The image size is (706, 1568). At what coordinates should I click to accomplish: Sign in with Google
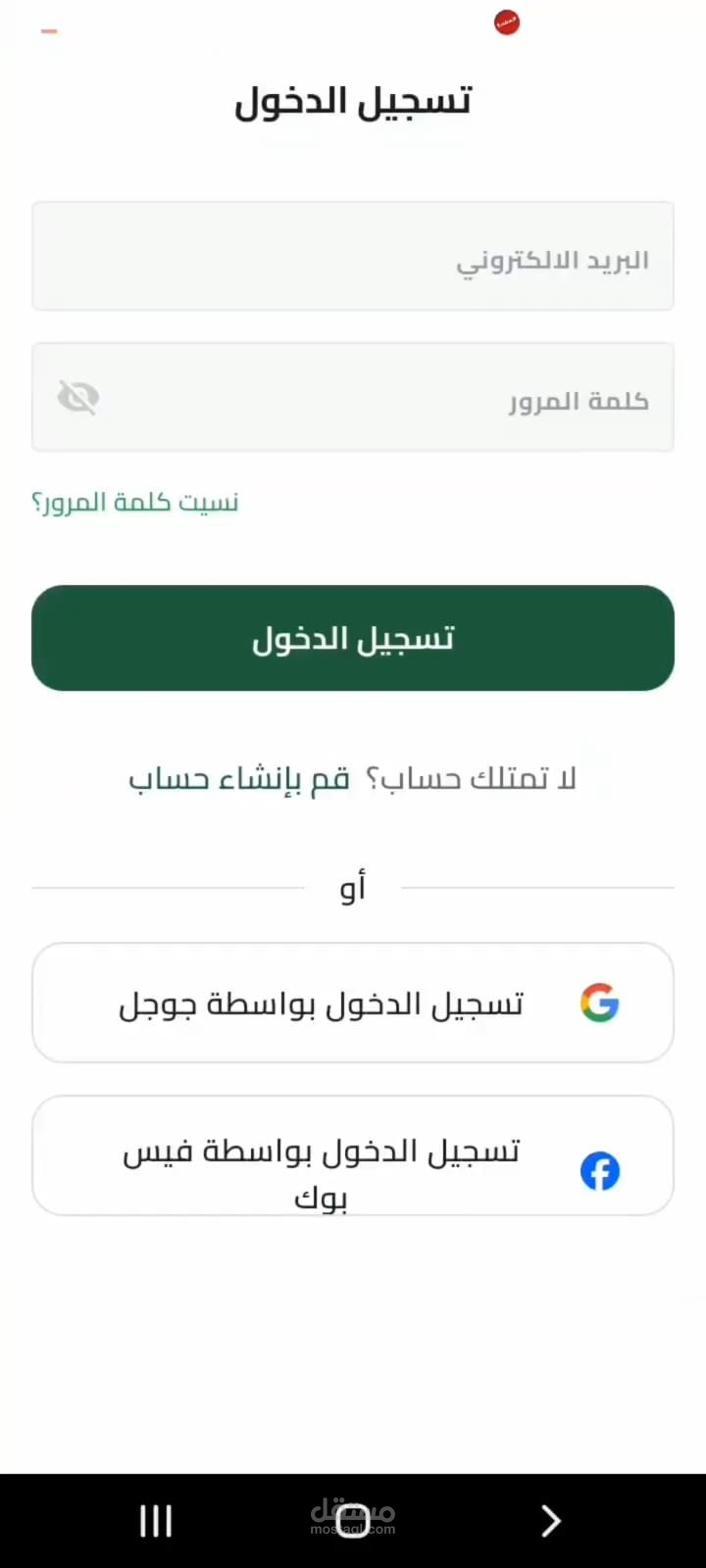click(x=353, y=1003)
